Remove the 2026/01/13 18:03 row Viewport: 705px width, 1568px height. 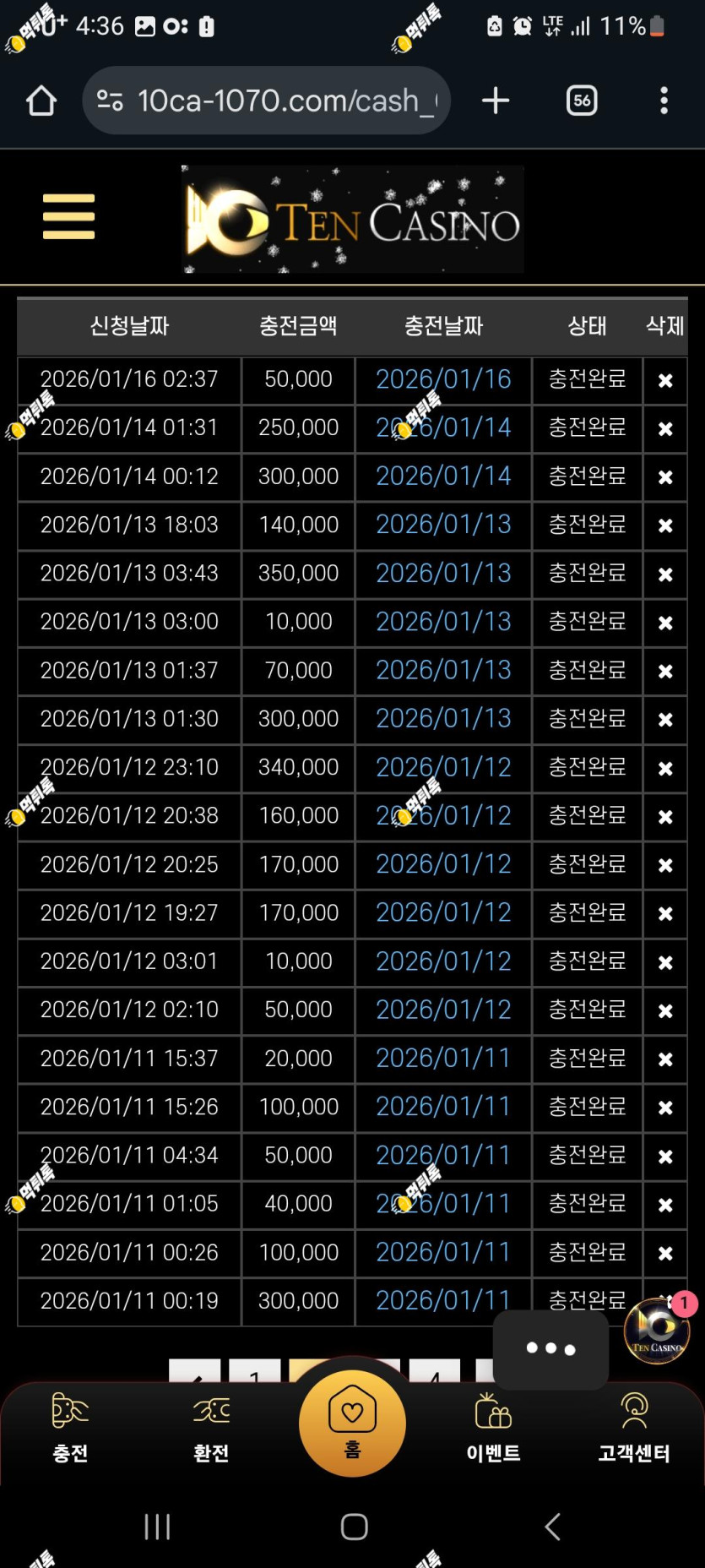click(x=665, y=525)
